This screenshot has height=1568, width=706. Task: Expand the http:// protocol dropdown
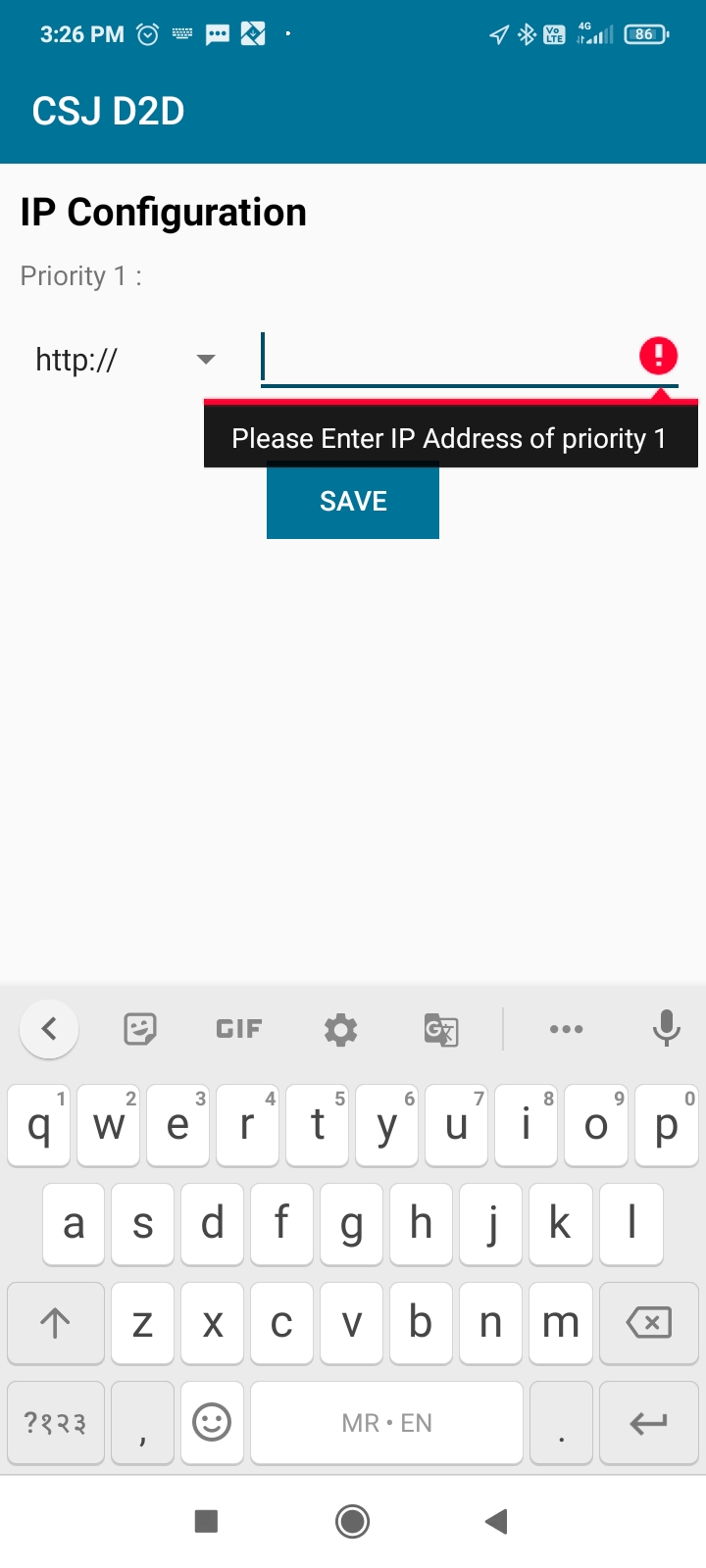(126, 360)
